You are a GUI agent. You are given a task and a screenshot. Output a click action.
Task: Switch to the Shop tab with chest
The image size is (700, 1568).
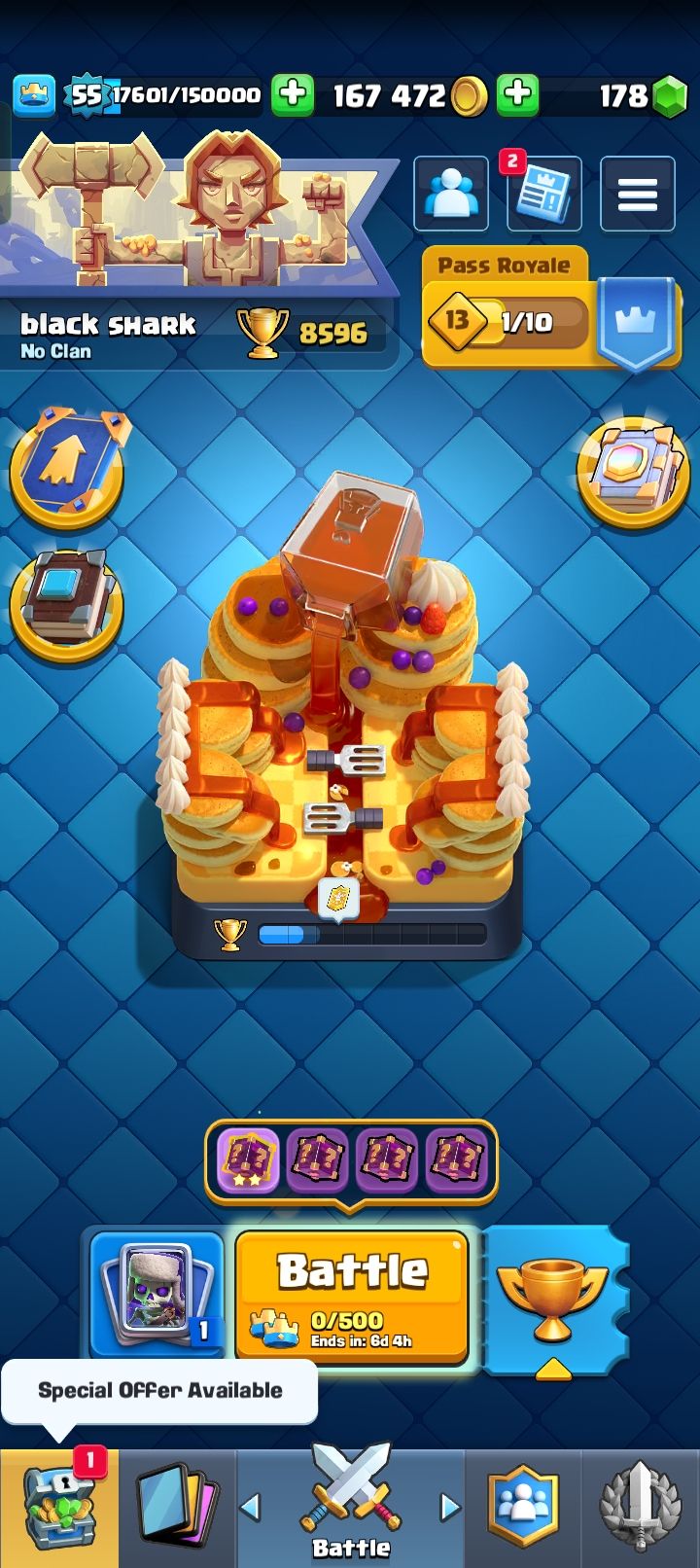(x=58, y=1510)
